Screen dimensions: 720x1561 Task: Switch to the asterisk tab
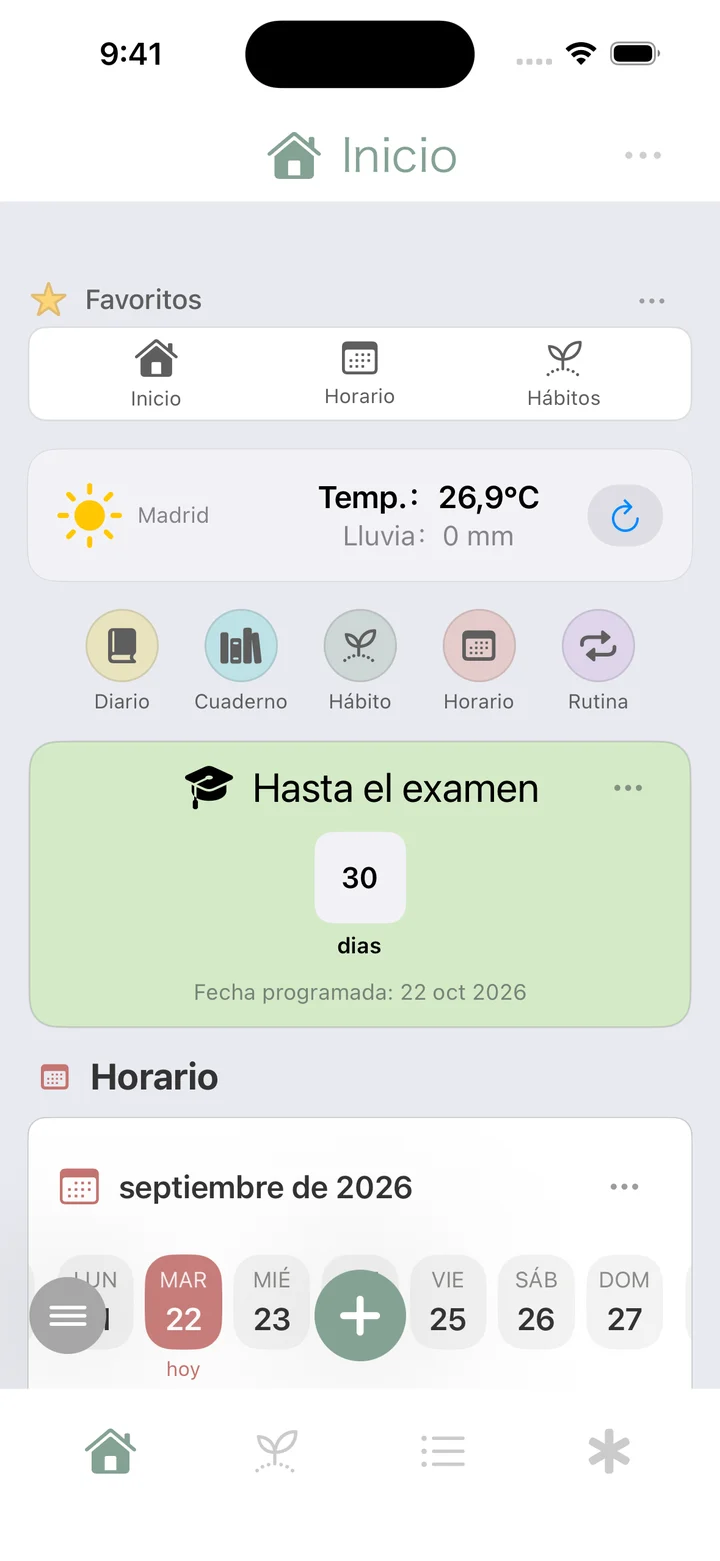click(609, 1450)
